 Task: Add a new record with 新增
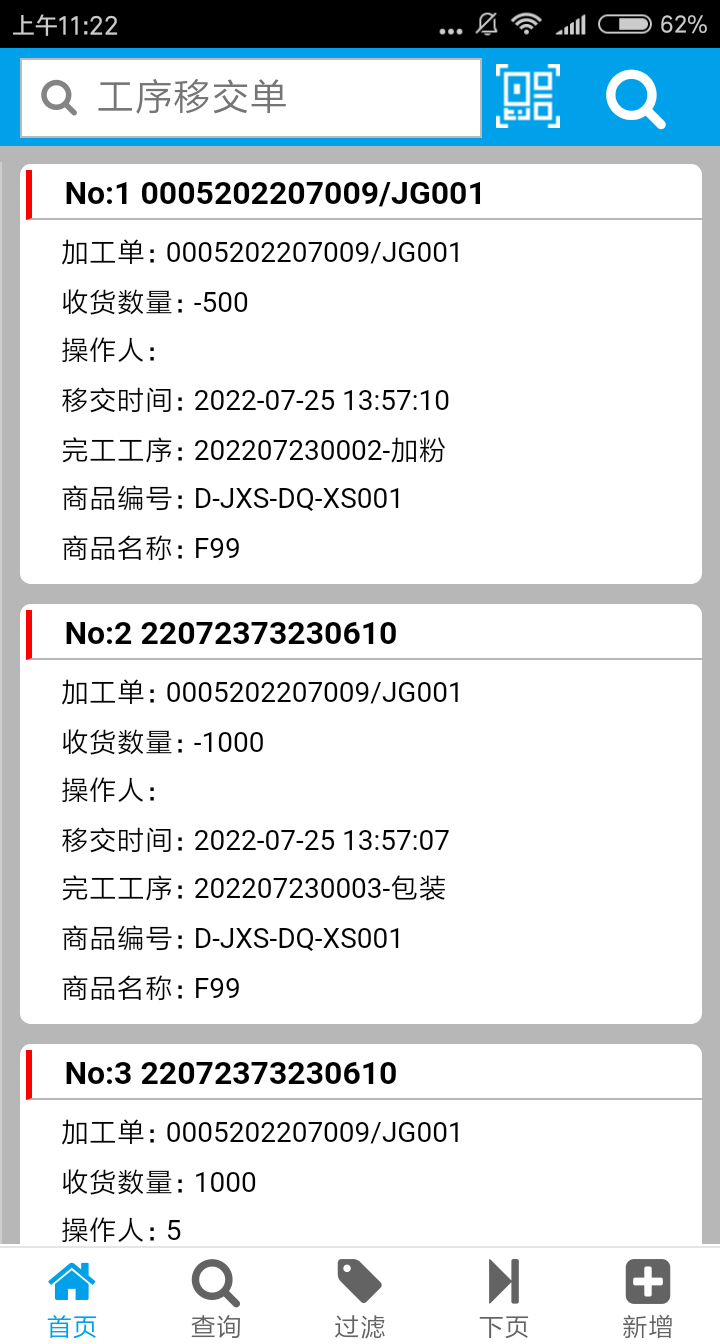[x=647, y=1297]
